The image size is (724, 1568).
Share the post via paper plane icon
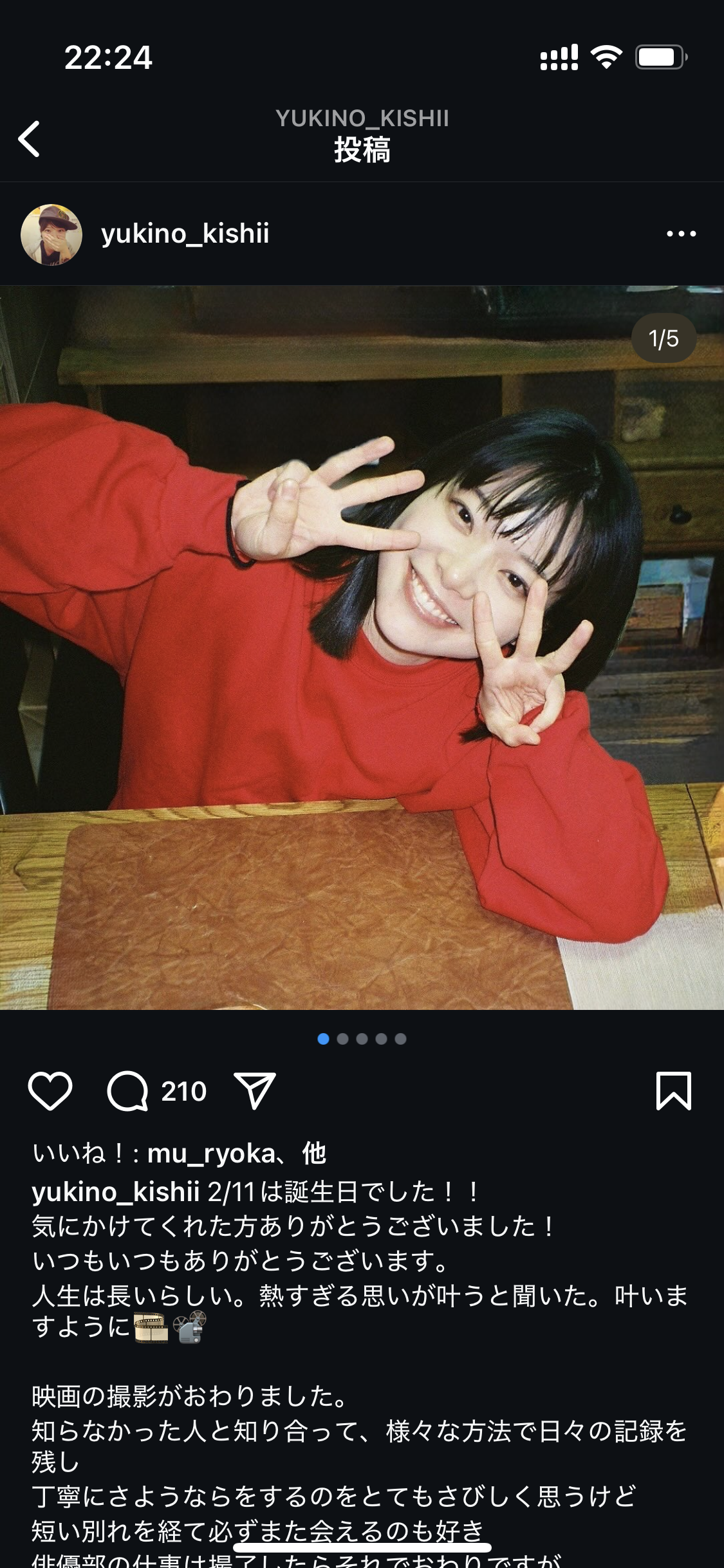(x=255, y=1091)
